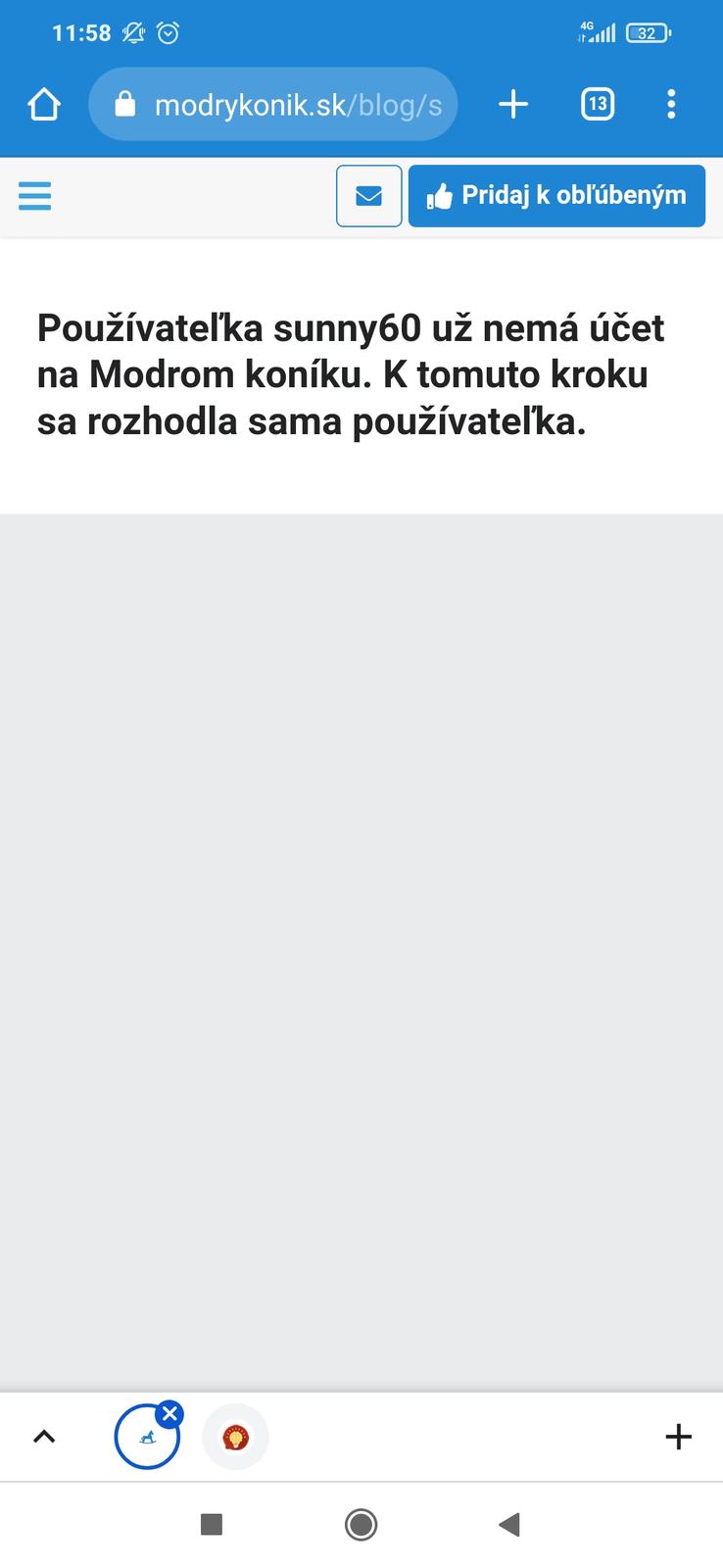Open a new browser tab

point(513,104)
